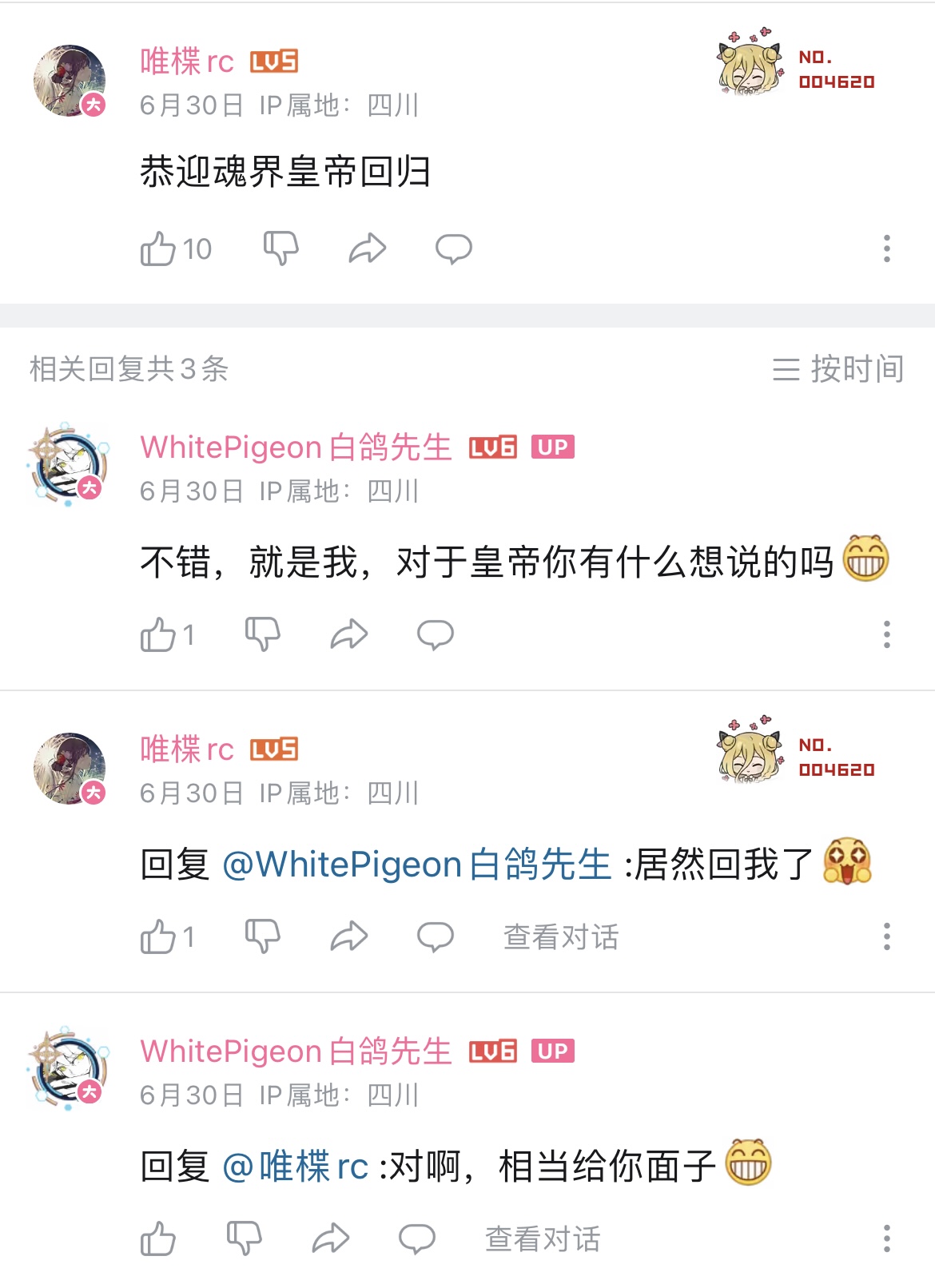
Task: Reply to the 不错，就是我 comment
Action: (x=436, y=635)
